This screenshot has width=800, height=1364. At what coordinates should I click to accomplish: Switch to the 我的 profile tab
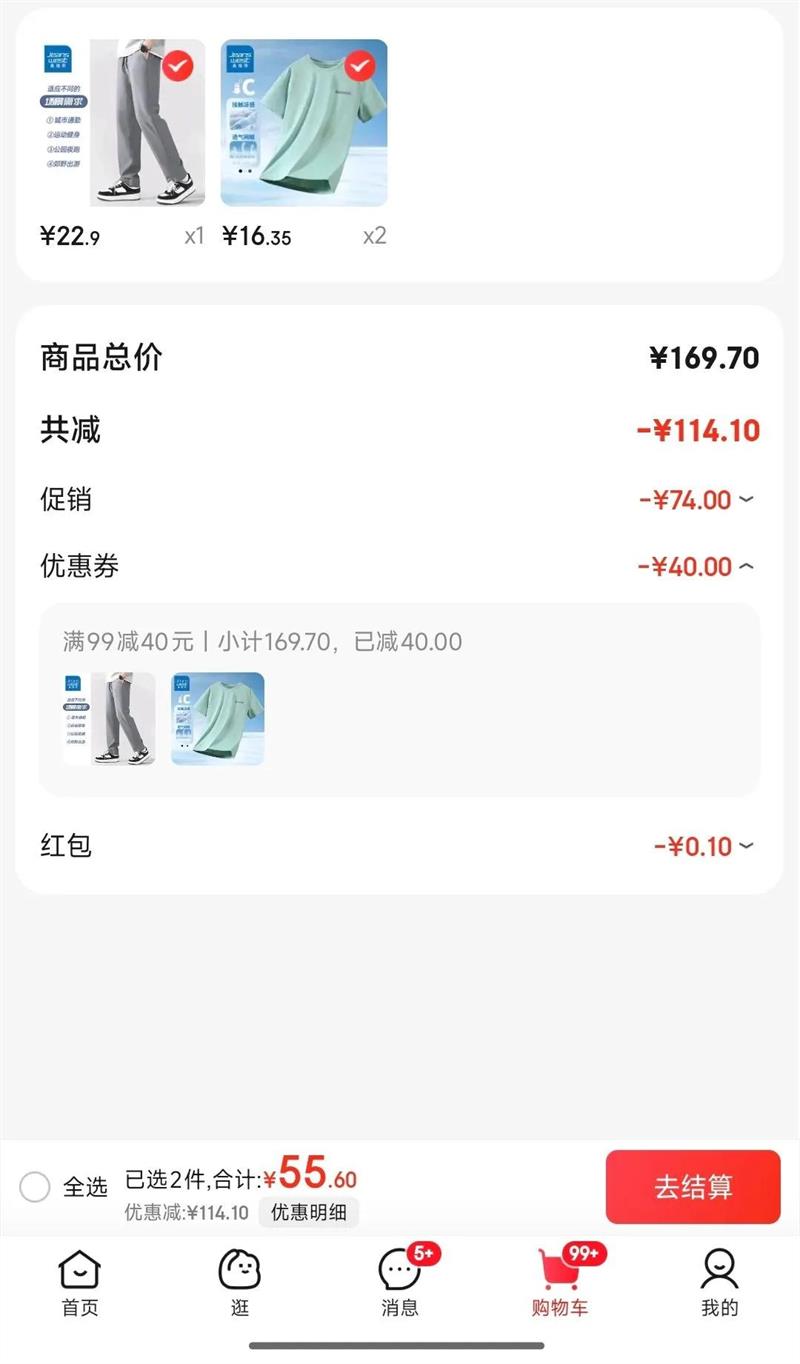click(x=719, y=1283)
